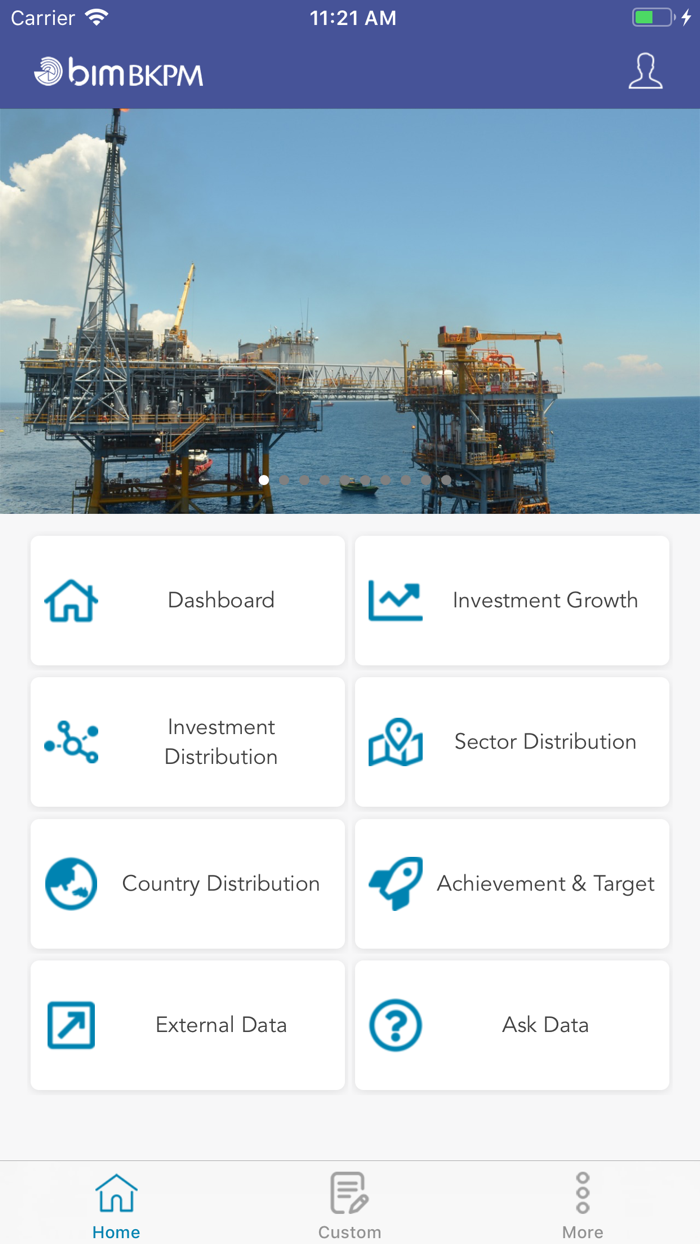Tap the oil rig banner image
Image resolution: width=700 pixels, height=1244 pixels.
[350, 310]
